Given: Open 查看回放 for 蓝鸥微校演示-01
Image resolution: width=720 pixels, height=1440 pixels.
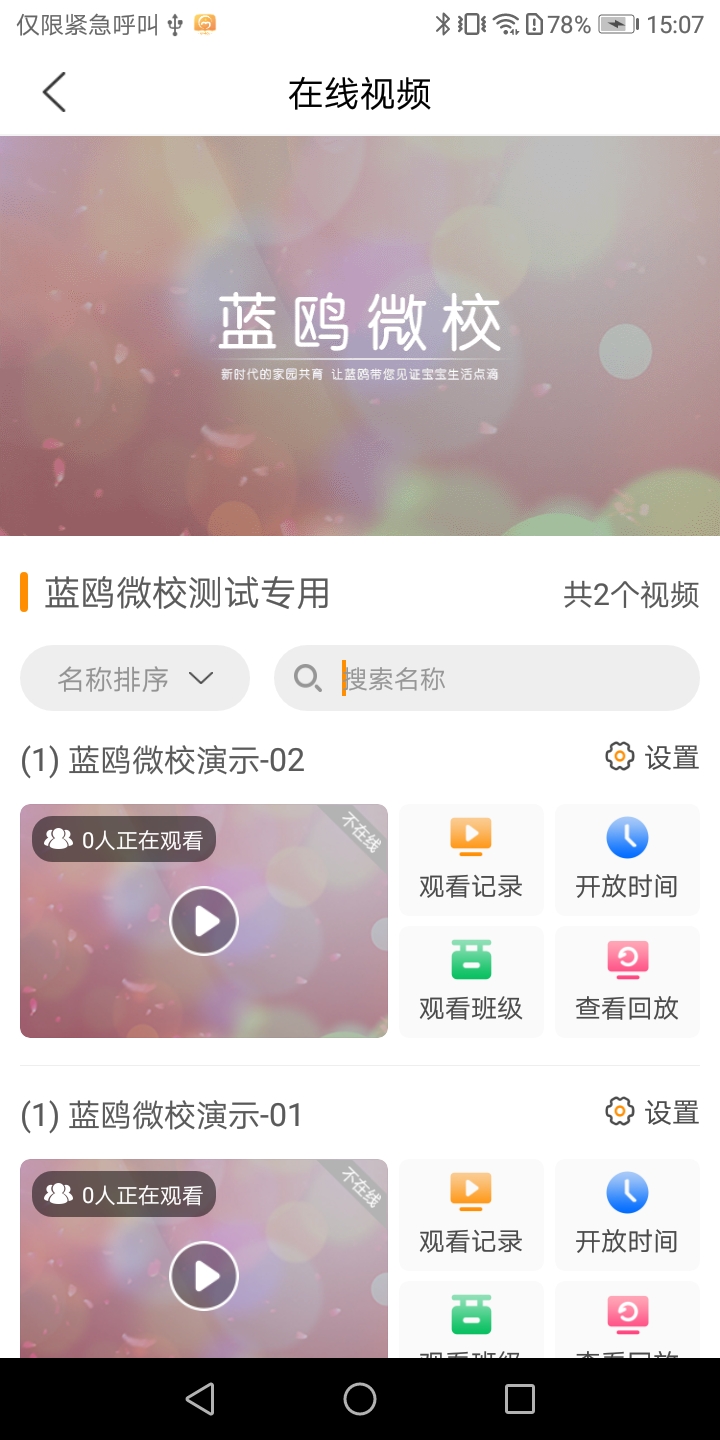Looking at the screenshot, I should pyautogui.click(x=627, y=1330).
